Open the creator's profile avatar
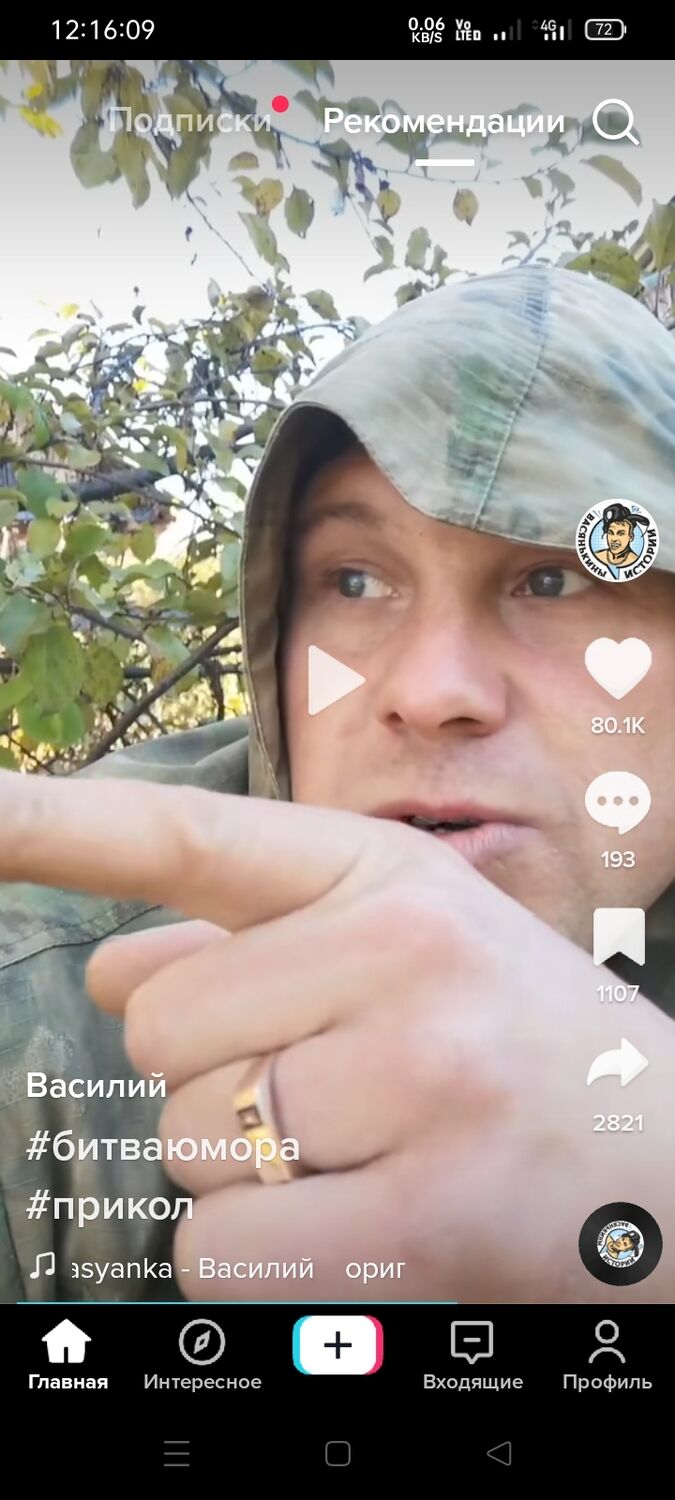This screenshot has width=675, height=1500. point(617,542)
